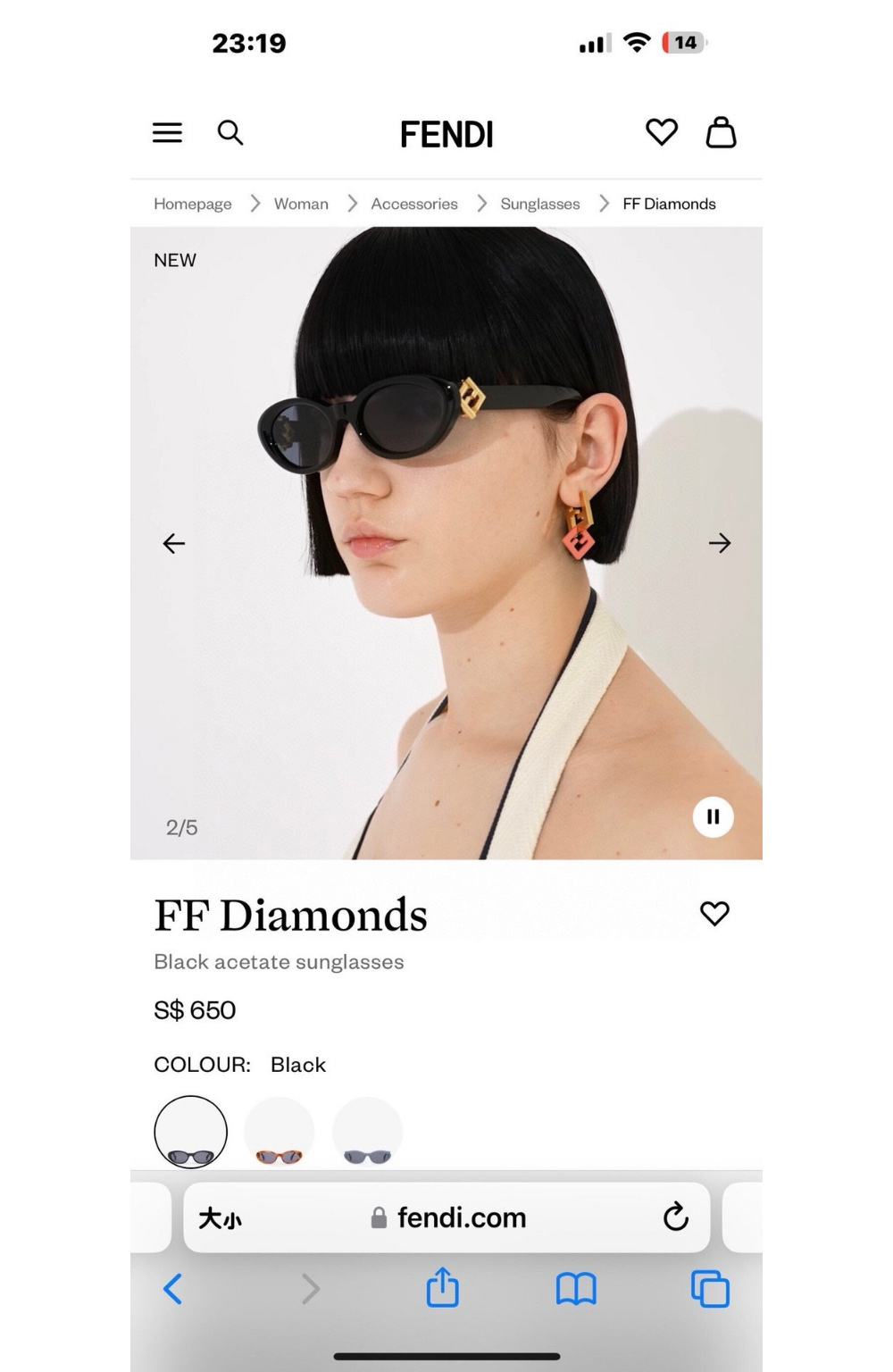Open wishlist from the header heart

(x=662, y=132)
